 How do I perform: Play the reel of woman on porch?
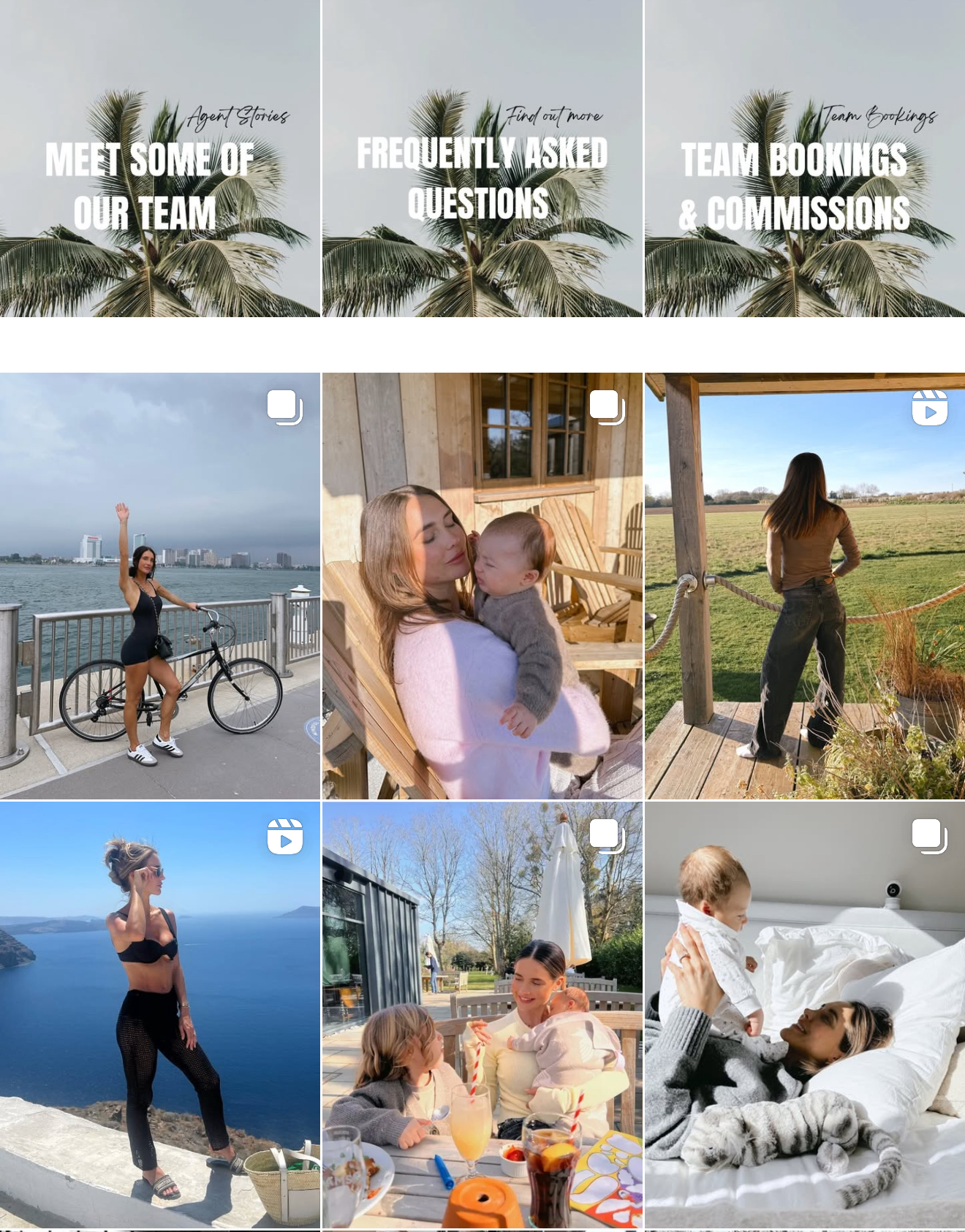click(804, 586)
